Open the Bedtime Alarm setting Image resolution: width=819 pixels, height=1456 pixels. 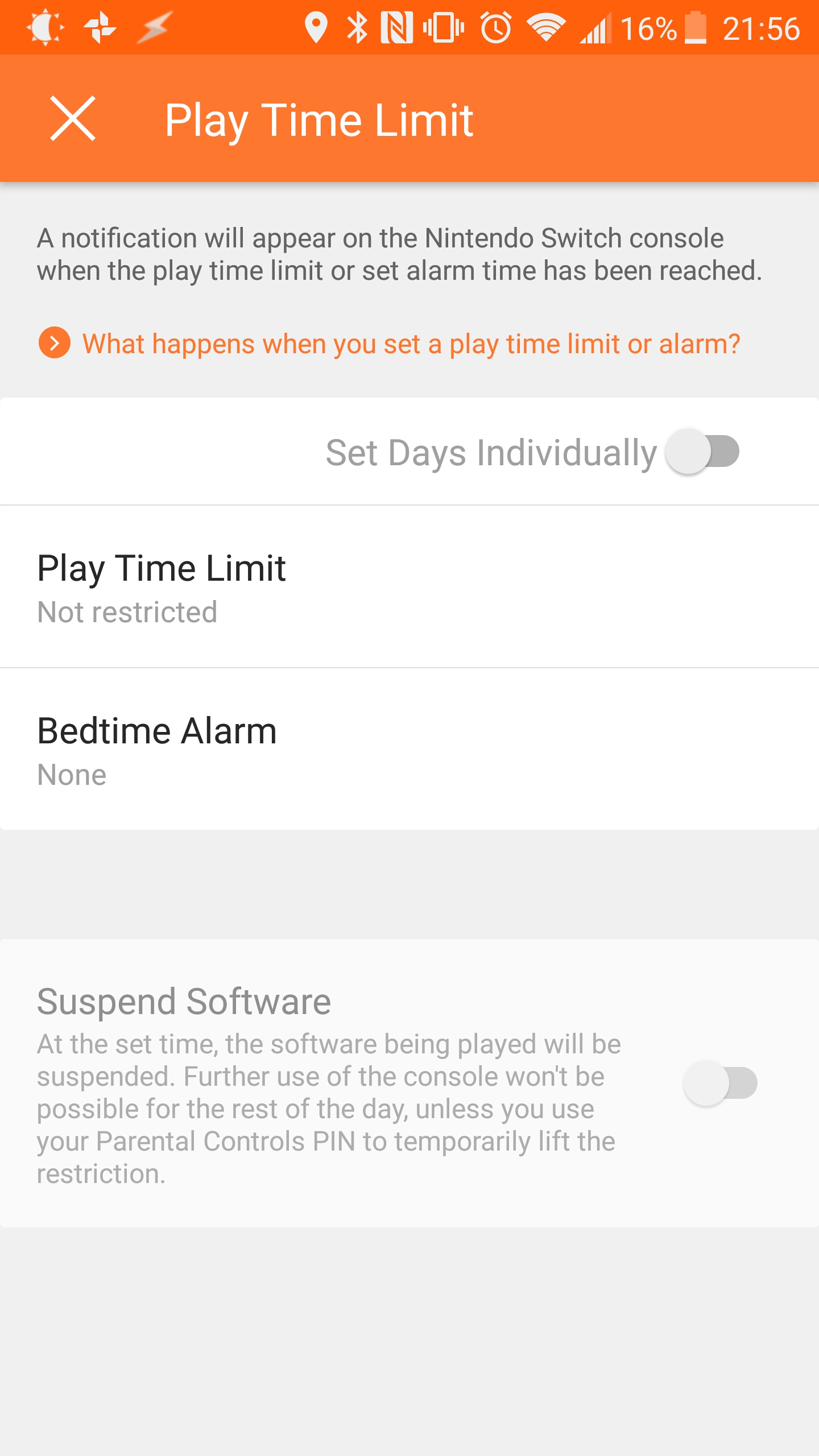tap(409, 750)
